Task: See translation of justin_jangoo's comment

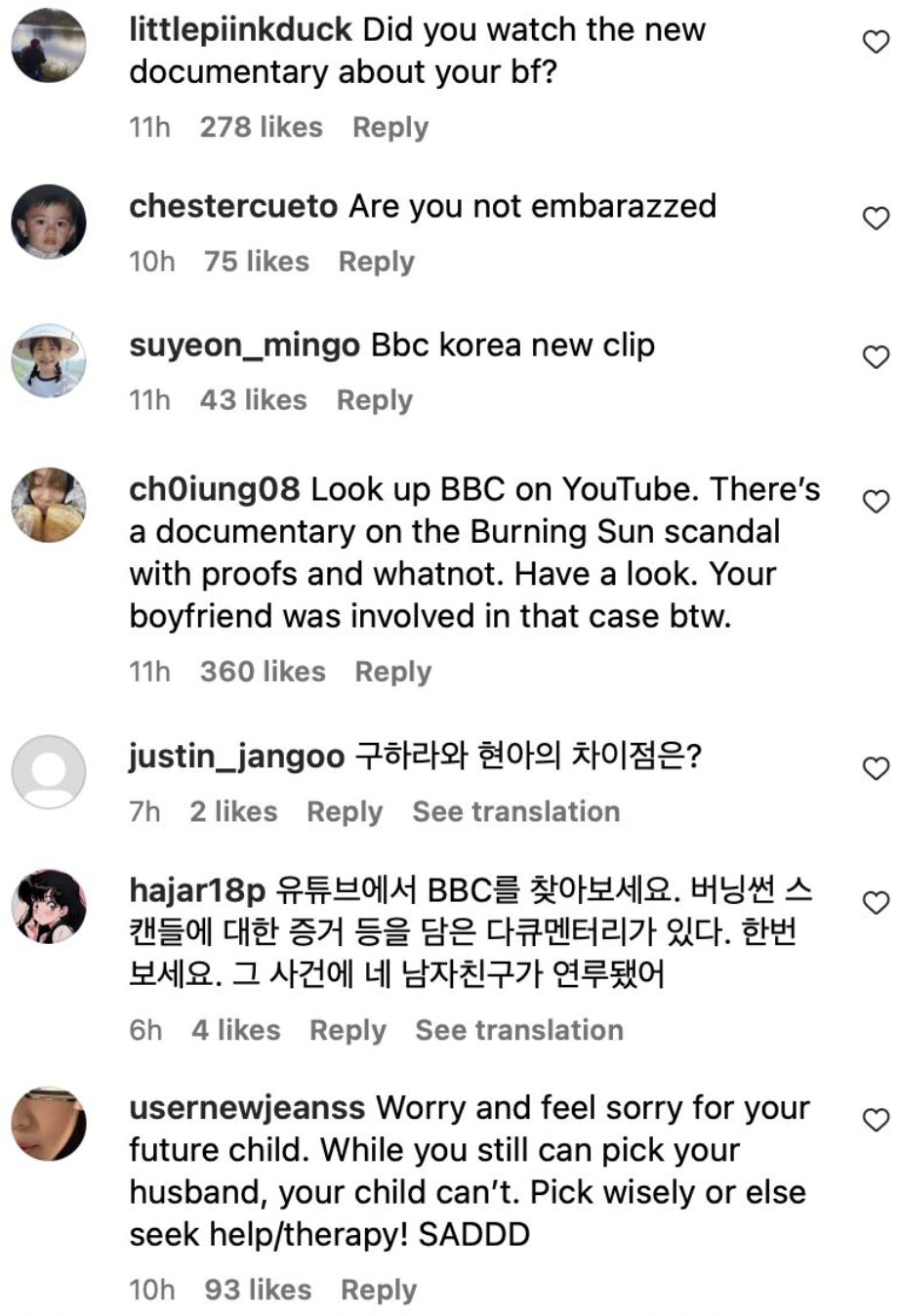Action: (x=515, y=811)
